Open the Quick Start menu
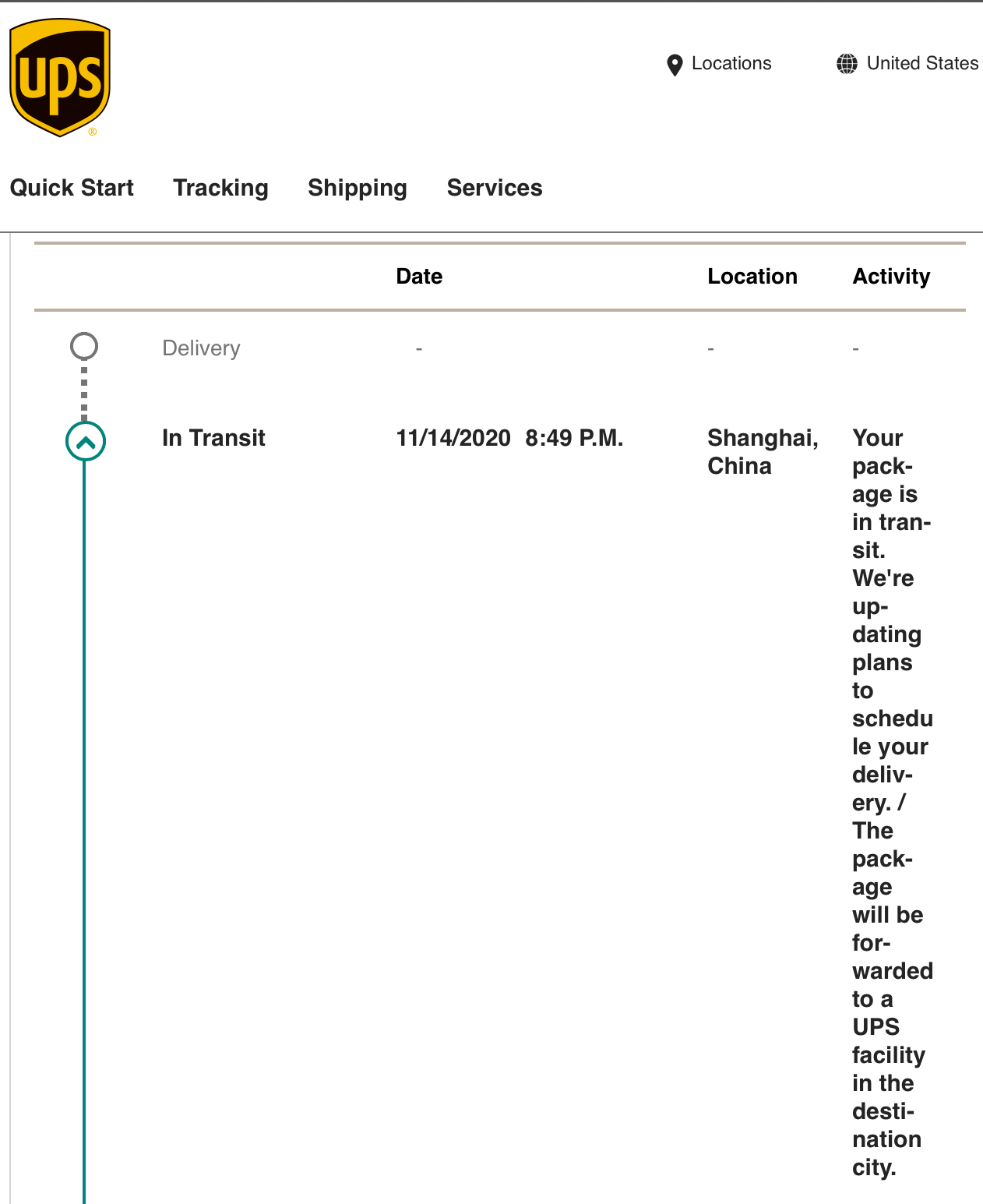This screenshot has width=983, height=1204. pyautogui.click(x=72, y=188)
